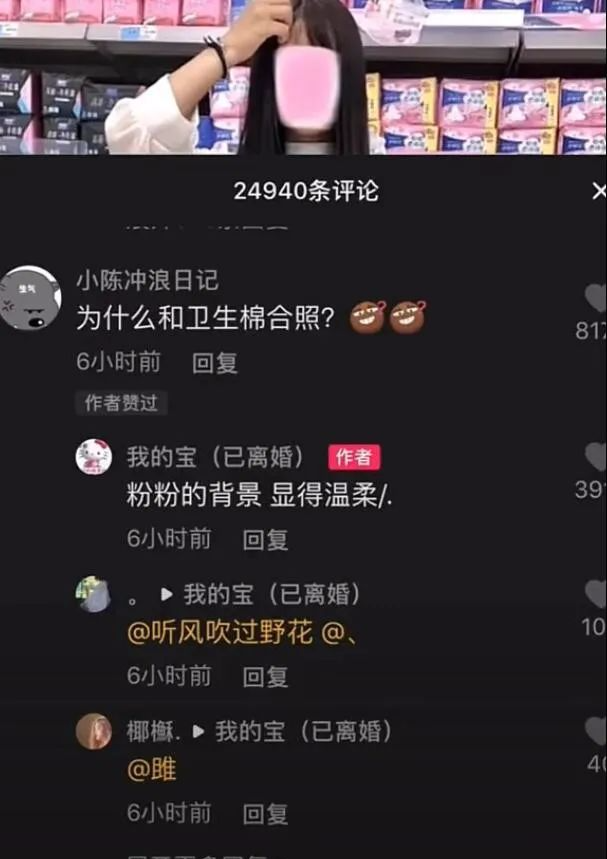Like the comment mentioning 听风吹过野花
Viewport: 607px width, 859px height.
pyautogui.click(x=595, y=595)
